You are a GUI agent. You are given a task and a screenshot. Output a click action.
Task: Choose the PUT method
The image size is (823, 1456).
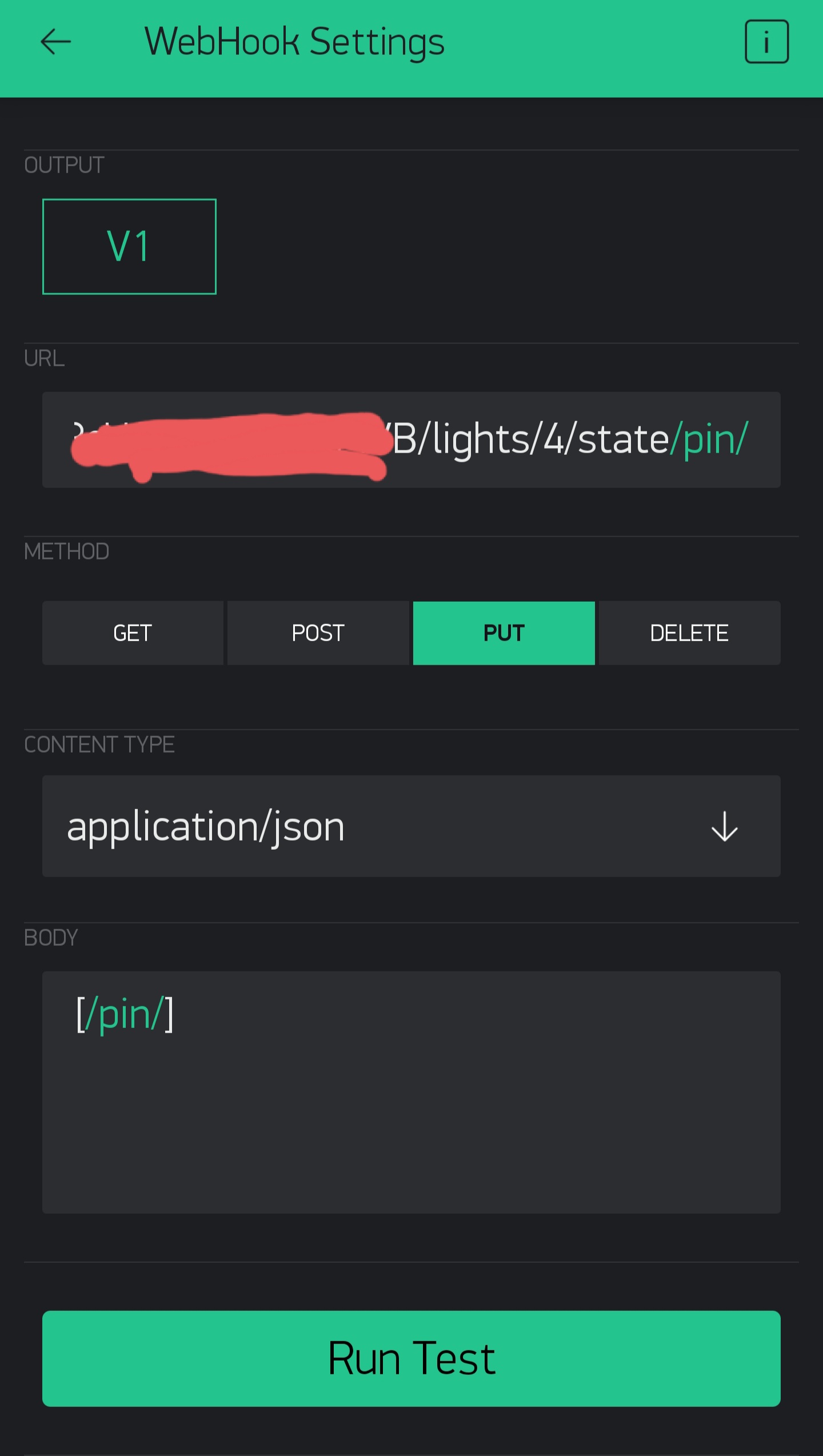pyautogui.click(x=504, y=633)
